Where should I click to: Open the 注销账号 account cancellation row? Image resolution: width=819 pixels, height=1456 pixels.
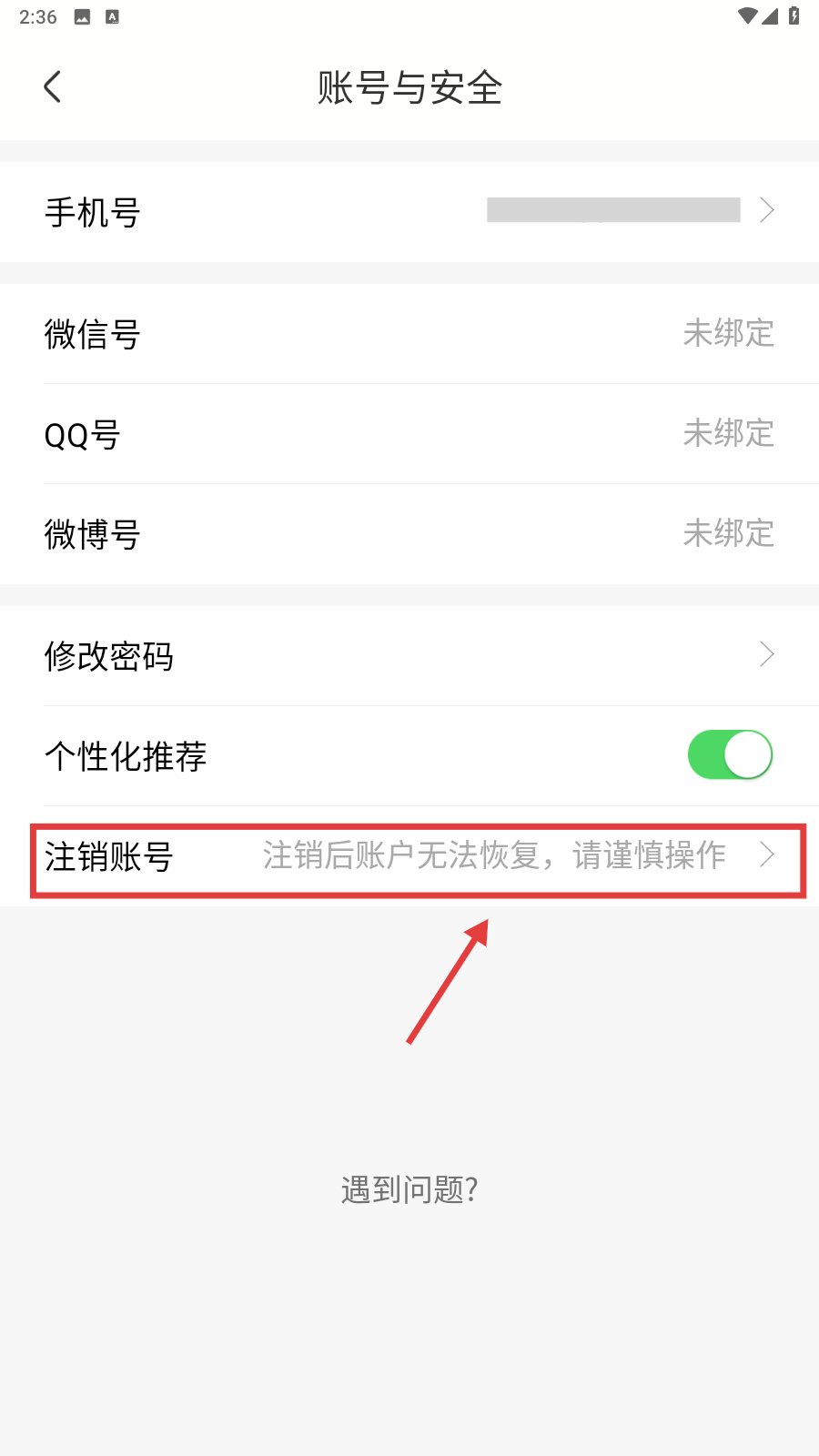pyautogui.click(x=409, y=857)
